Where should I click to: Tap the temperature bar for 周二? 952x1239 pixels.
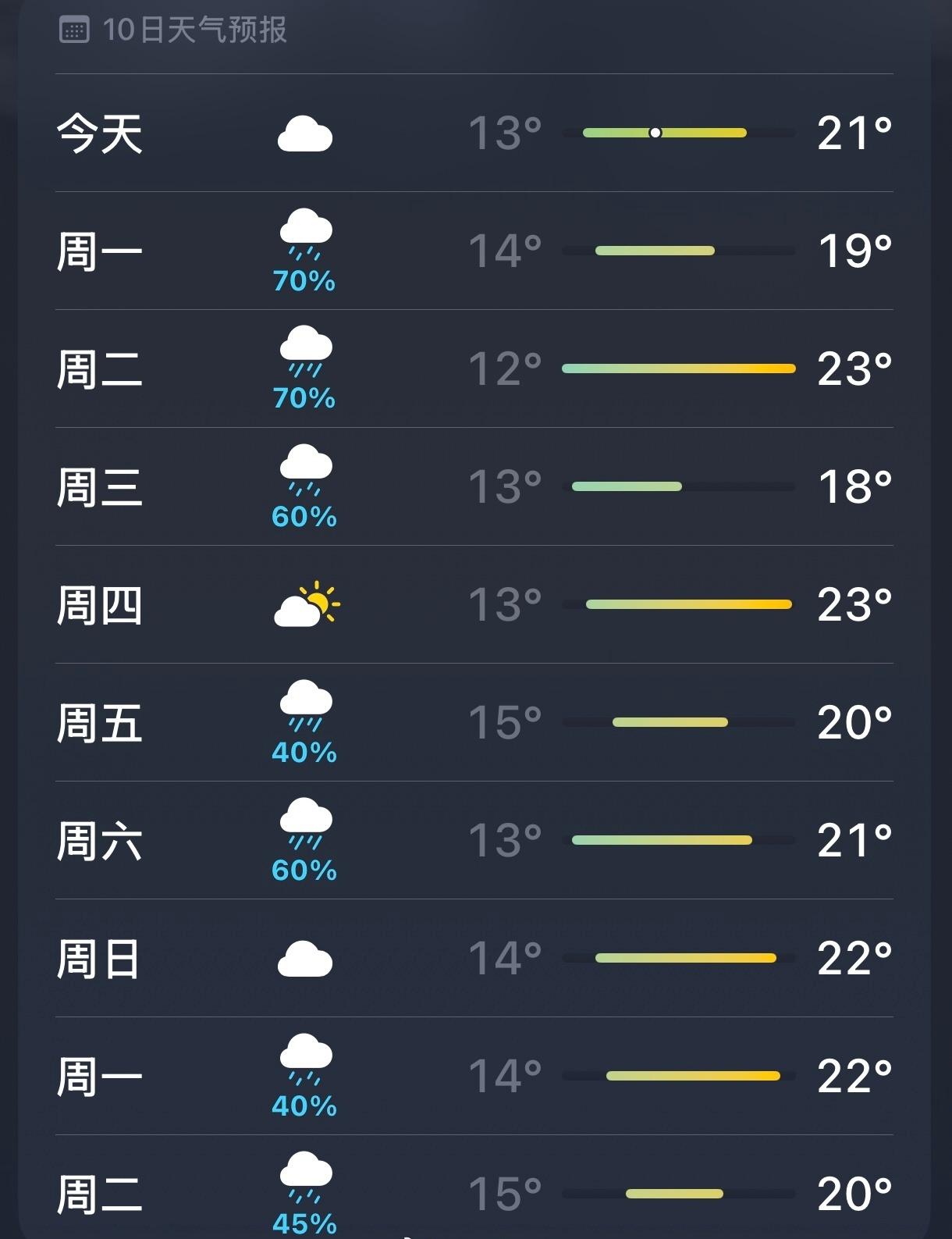tap(677, 368)
